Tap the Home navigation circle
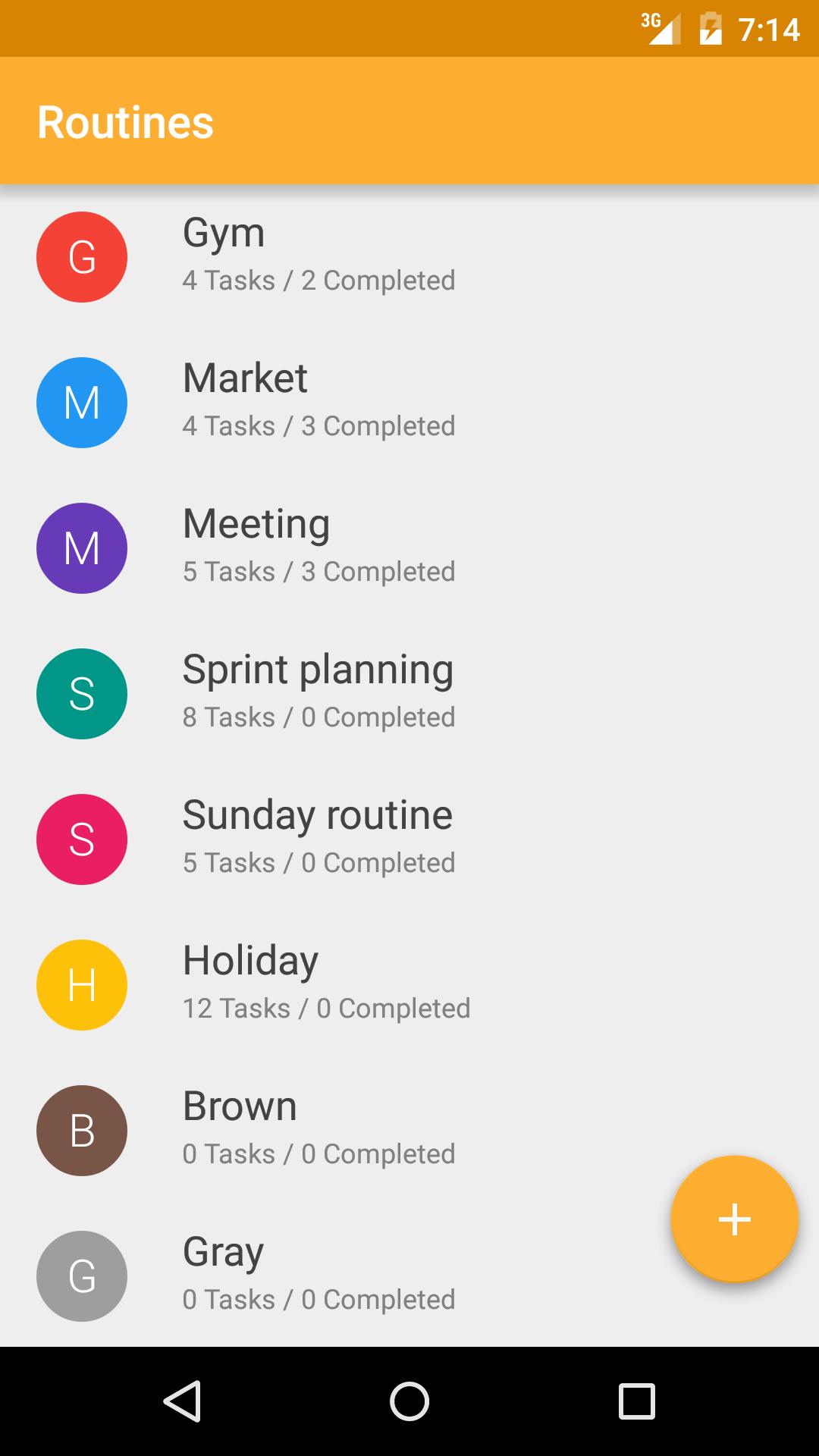Screen dimensions: 819x1456 [409, 1401]
